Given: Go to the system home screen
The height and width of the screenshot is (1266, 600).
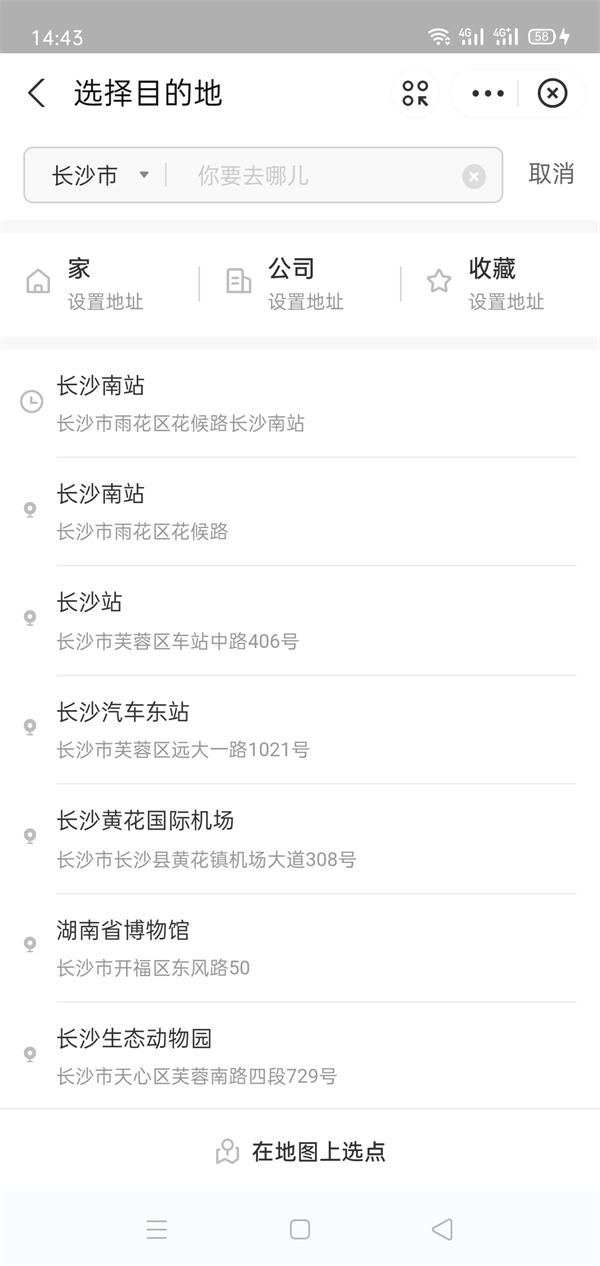Looking at the screenshot, I should [x=300, y=1230].
